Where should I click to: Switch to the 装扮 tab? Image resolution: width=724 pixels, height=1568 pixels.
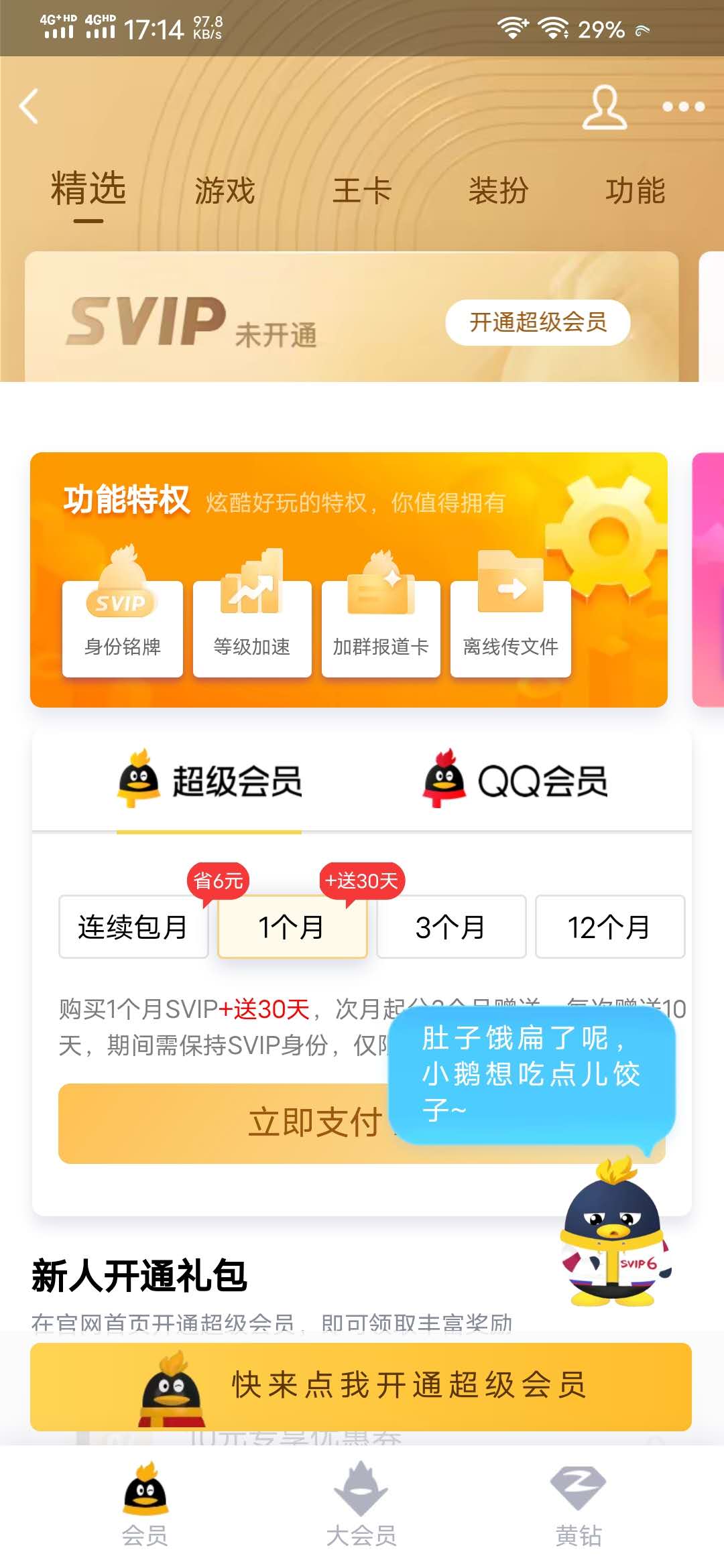tap(498, 191)
